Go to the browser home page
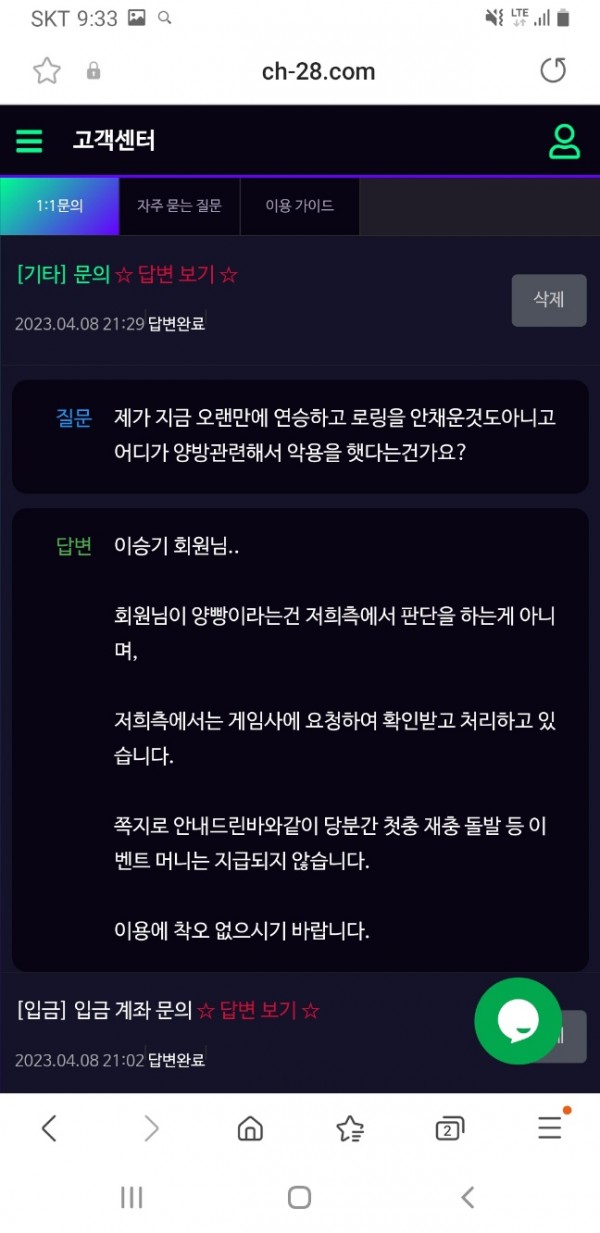This screenshot has height=1233, width=600. 250,1129
